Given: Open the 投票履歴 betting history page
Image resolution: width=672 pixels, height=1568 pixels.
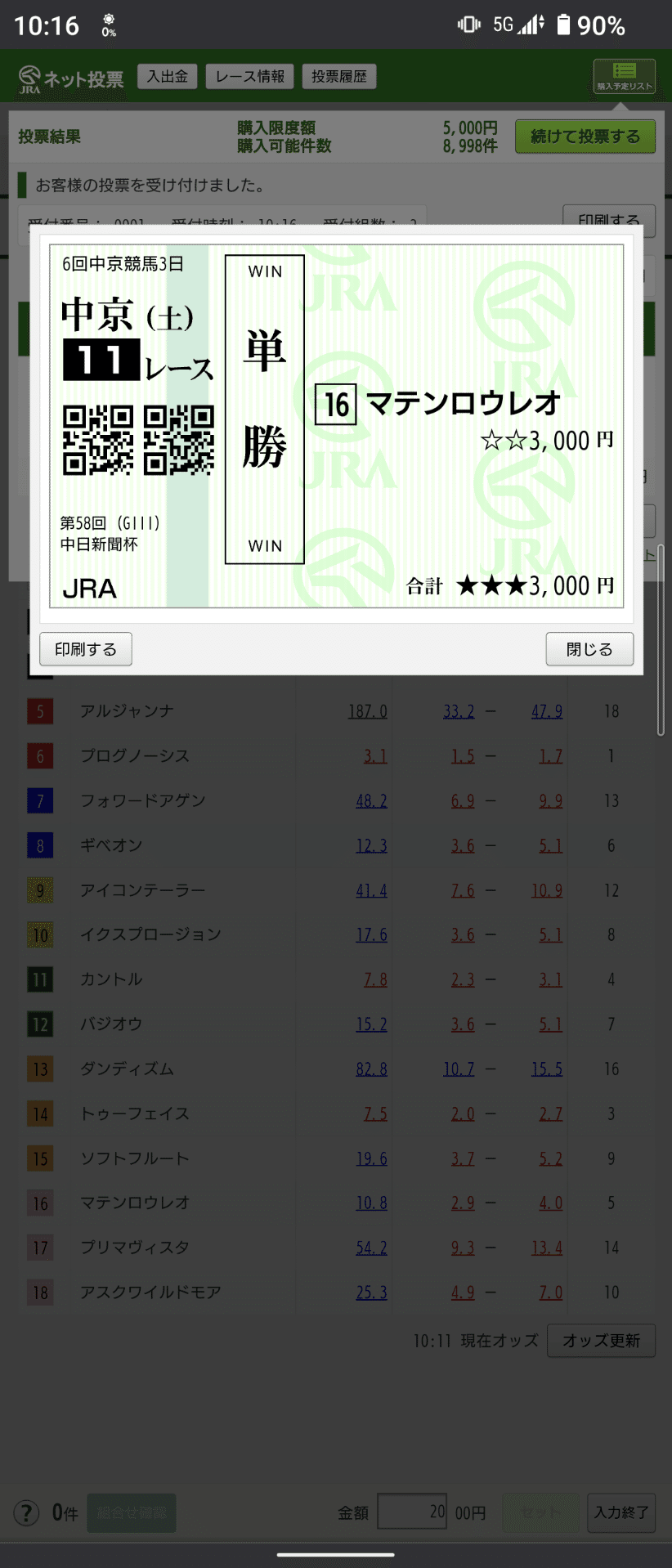Looking at the screenshot, I should click(x=338, y=77).
